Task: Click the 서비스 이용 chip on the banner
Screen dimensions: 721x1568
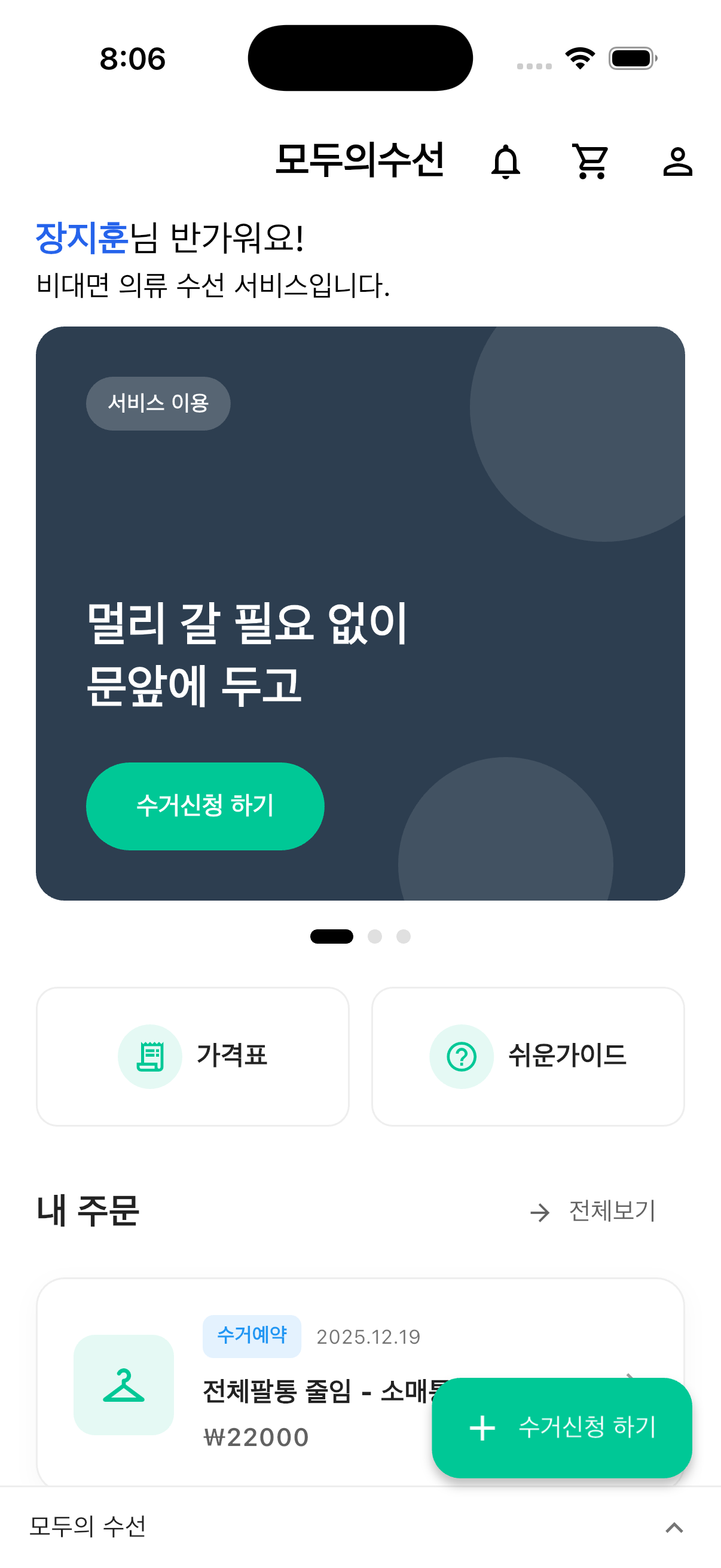Action: 158,402
